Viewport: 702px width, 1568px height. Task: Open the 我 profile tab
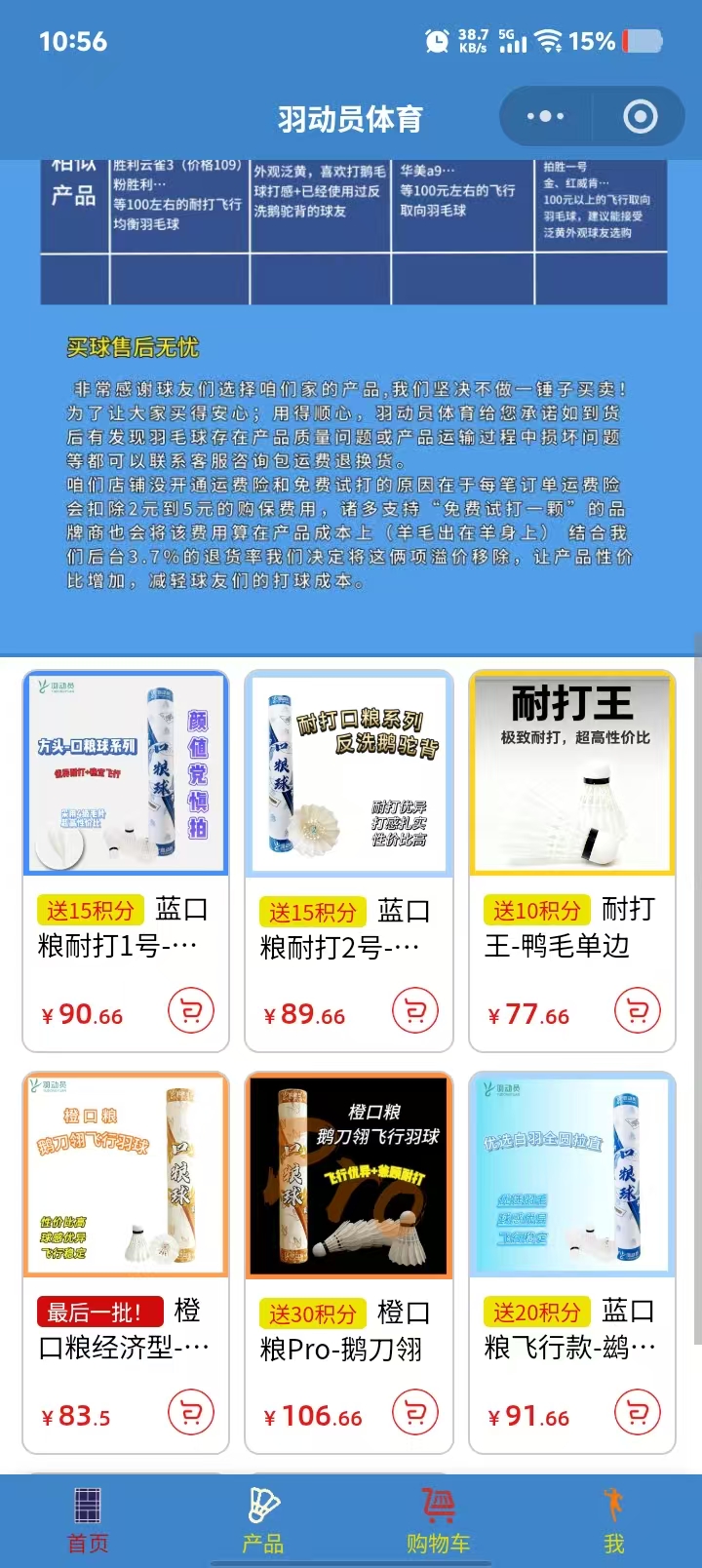point(613,1521)
